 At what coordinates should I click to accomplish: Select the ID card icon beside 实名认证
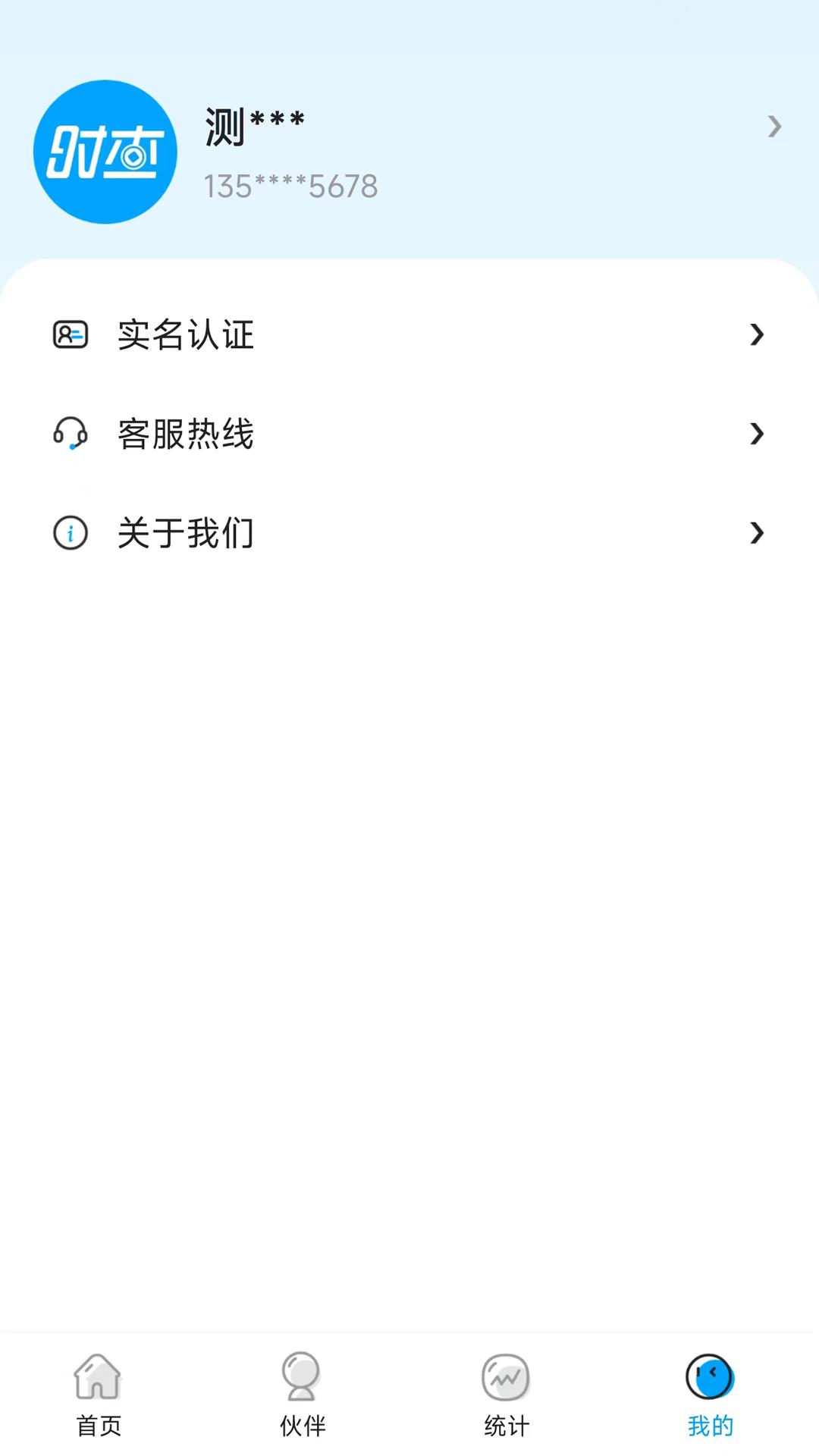pos(70,335)
